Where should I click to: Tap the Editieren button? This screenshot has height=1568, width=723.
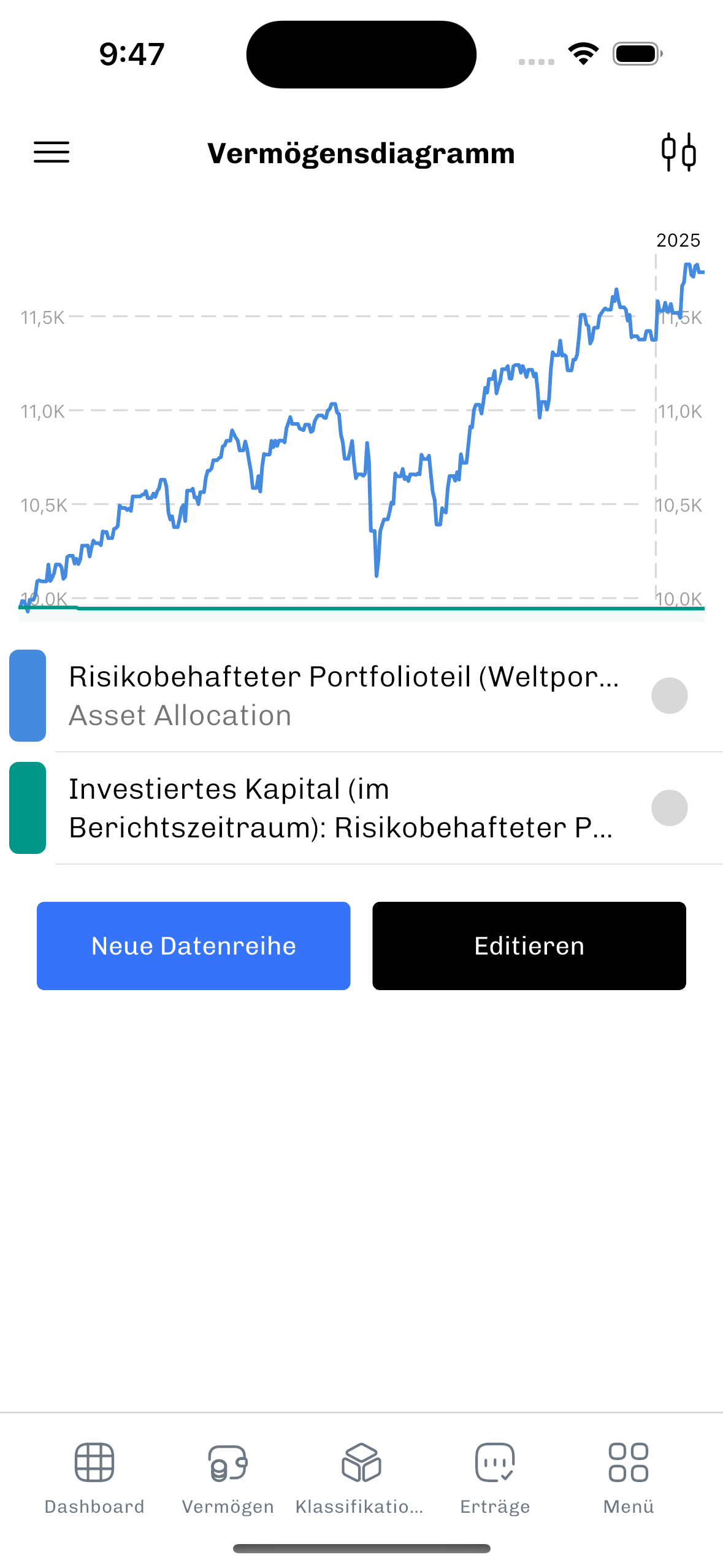[529, 946]
